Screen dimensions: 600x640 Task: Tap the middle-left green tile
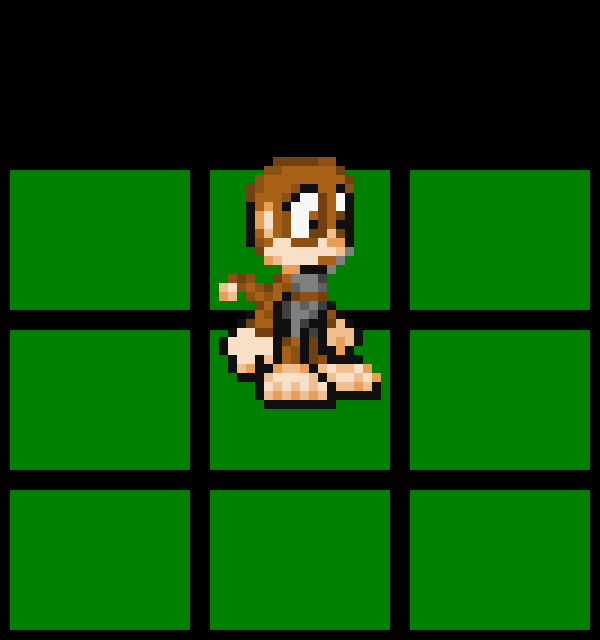click(100, 400)
